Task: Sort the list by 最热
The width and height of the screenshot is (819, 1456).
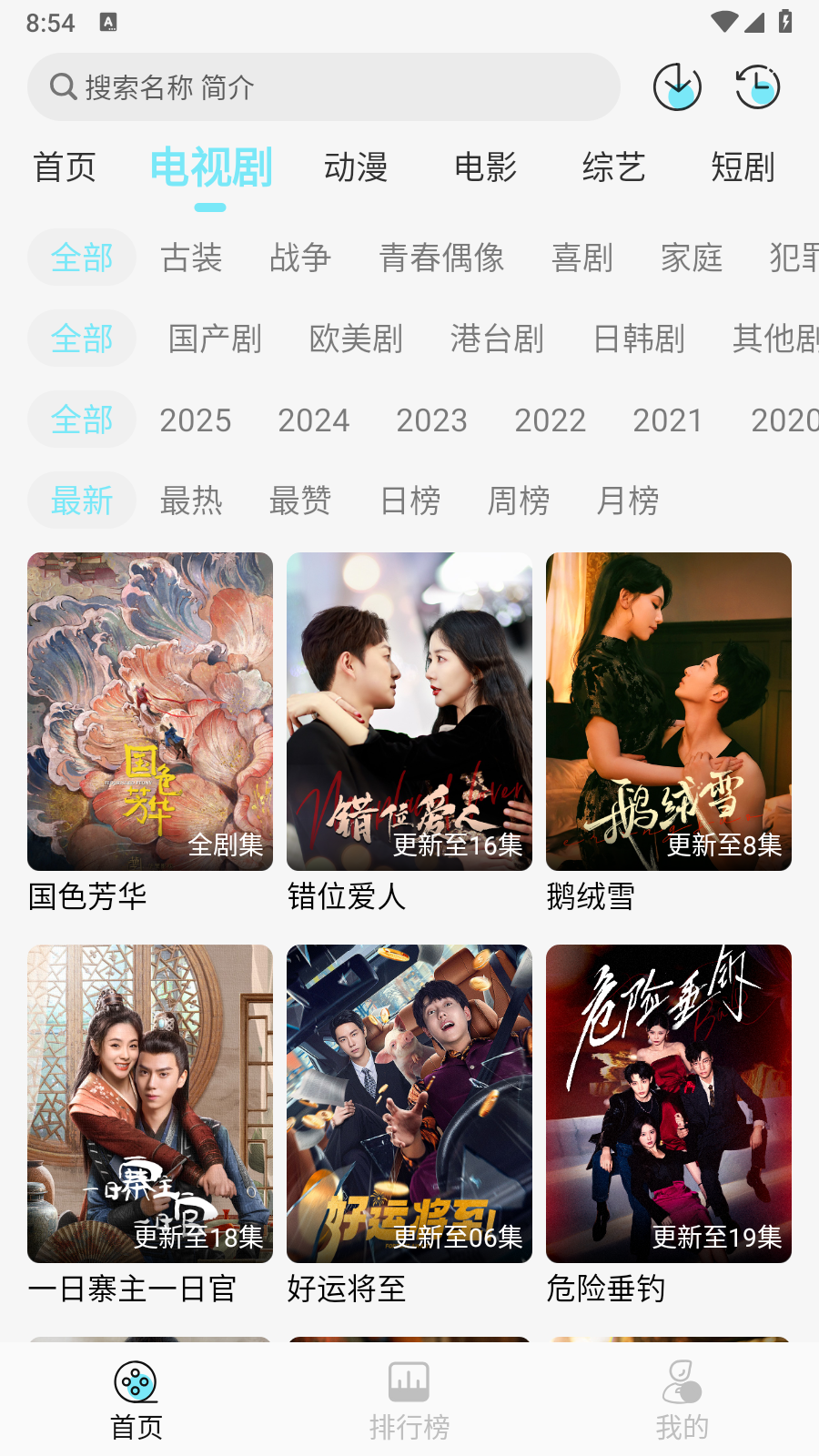Action: 191,500
